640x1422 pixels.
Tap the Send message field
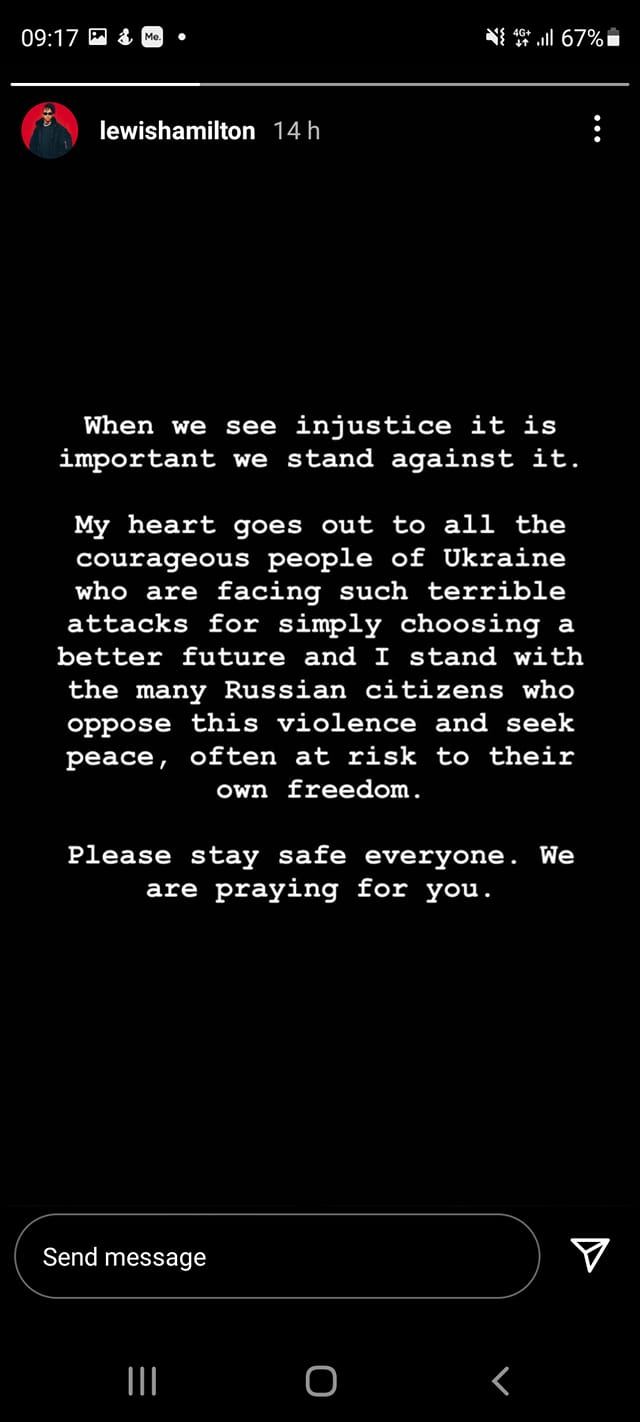pyautogui.click(x=277, y=1256)
